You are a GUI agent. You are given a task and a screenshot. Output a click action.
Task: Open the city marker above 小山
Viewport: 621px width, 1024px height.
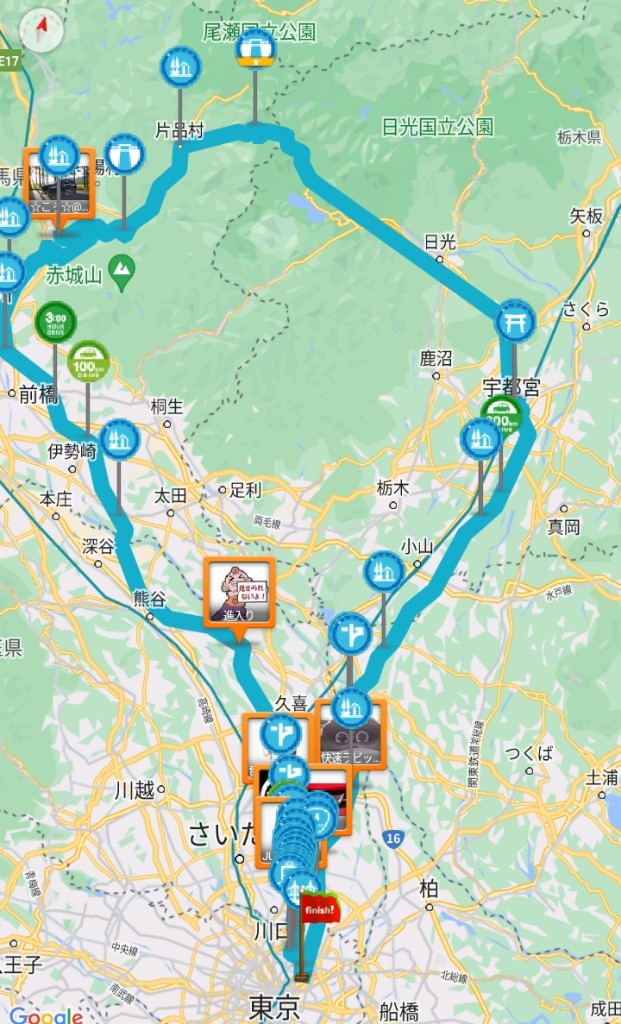click(384, 571)
